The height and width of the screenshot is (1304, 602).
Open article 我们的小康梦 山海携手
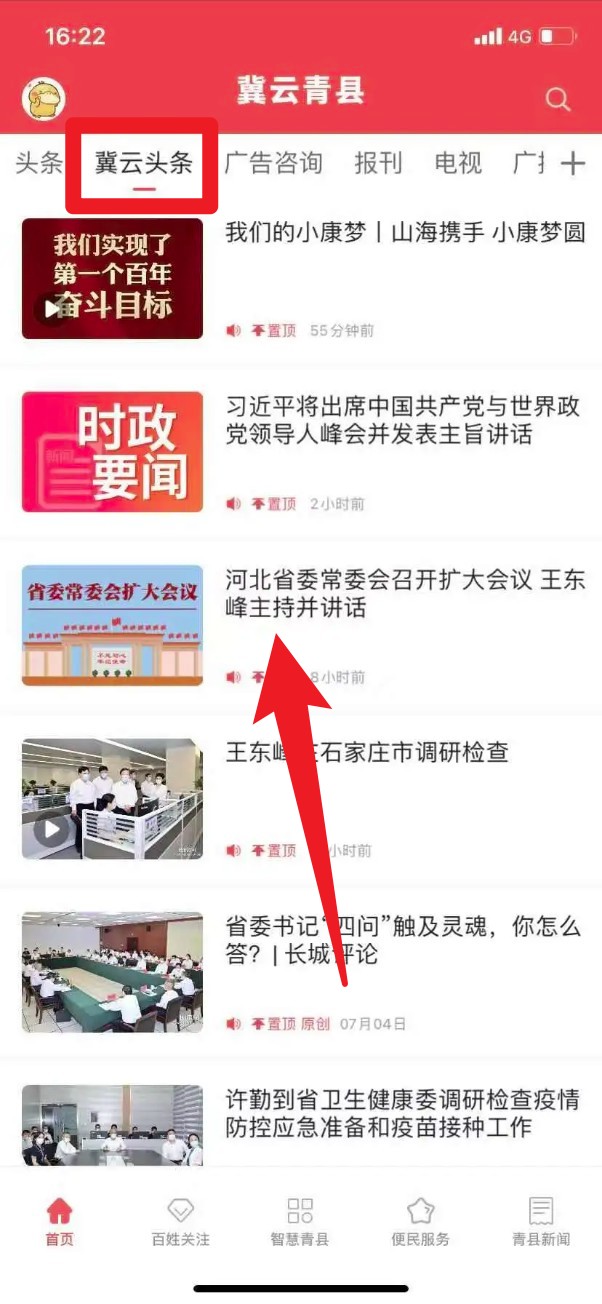[404, 233]
